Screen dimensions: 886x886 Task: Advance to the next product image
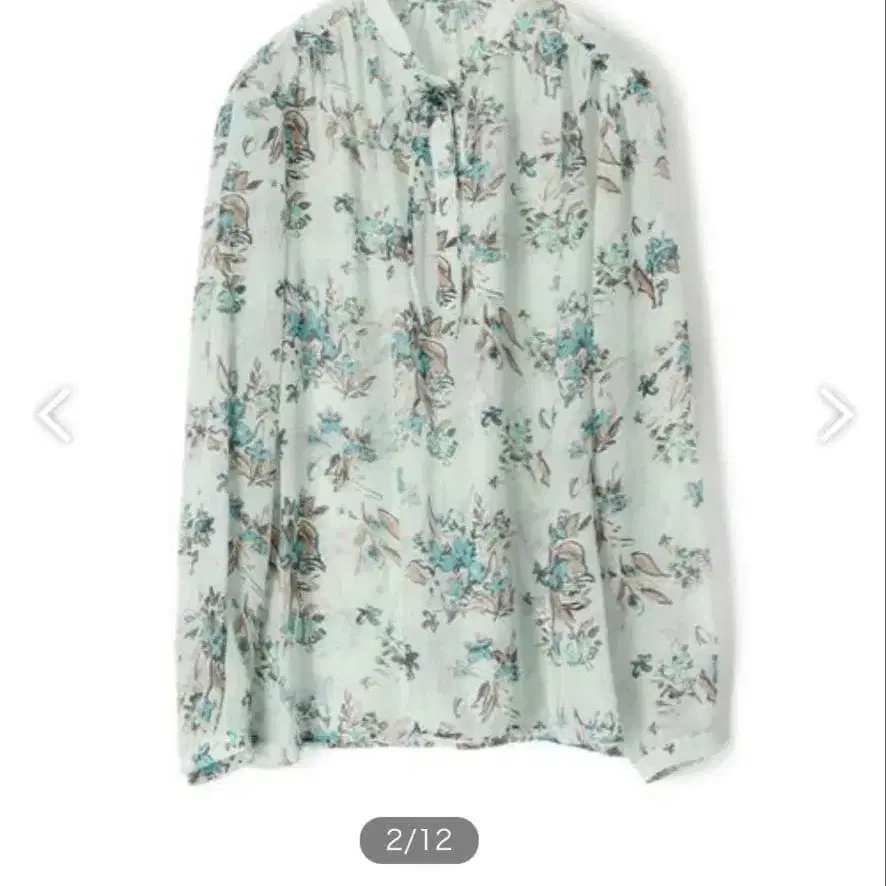point(837,414)
